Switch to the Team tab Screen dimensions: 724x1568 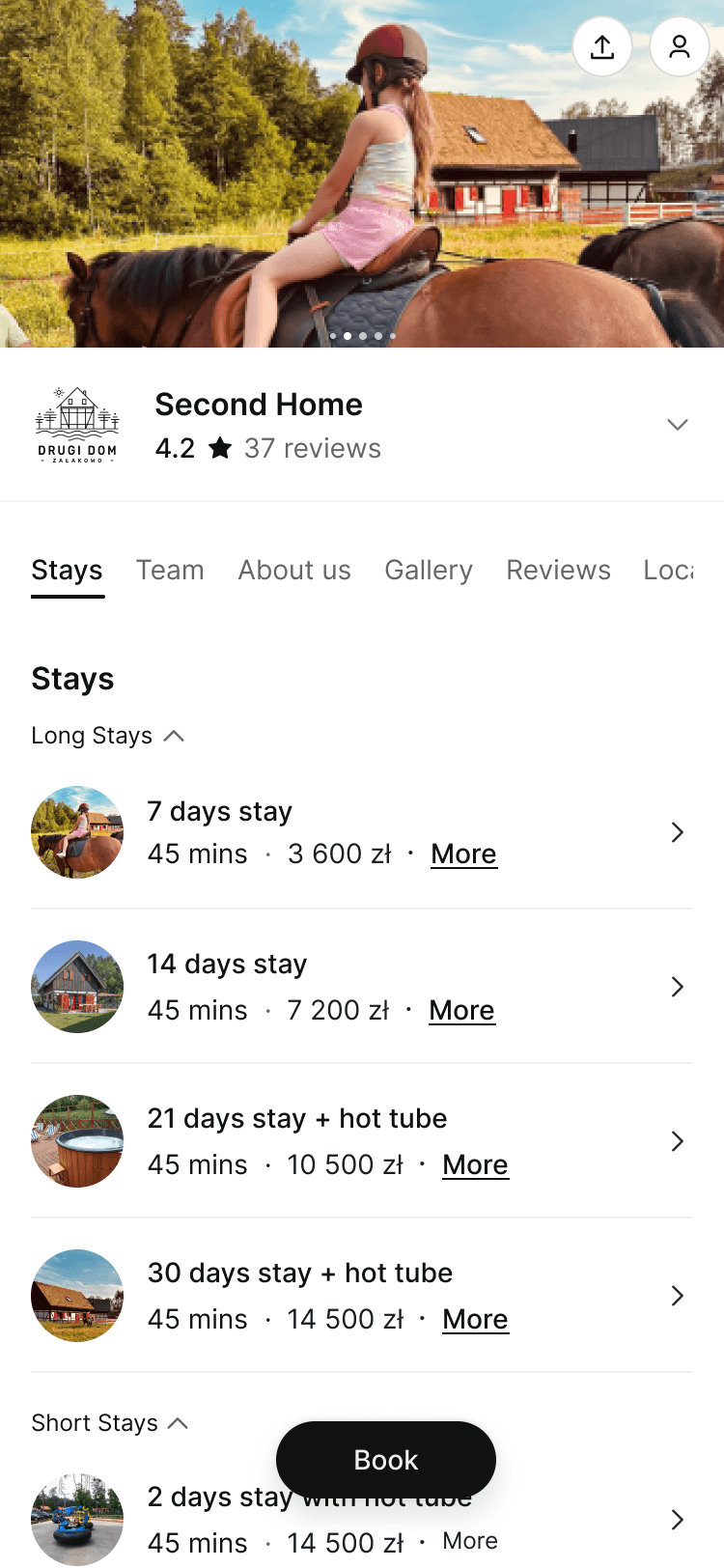click(170, 571)
